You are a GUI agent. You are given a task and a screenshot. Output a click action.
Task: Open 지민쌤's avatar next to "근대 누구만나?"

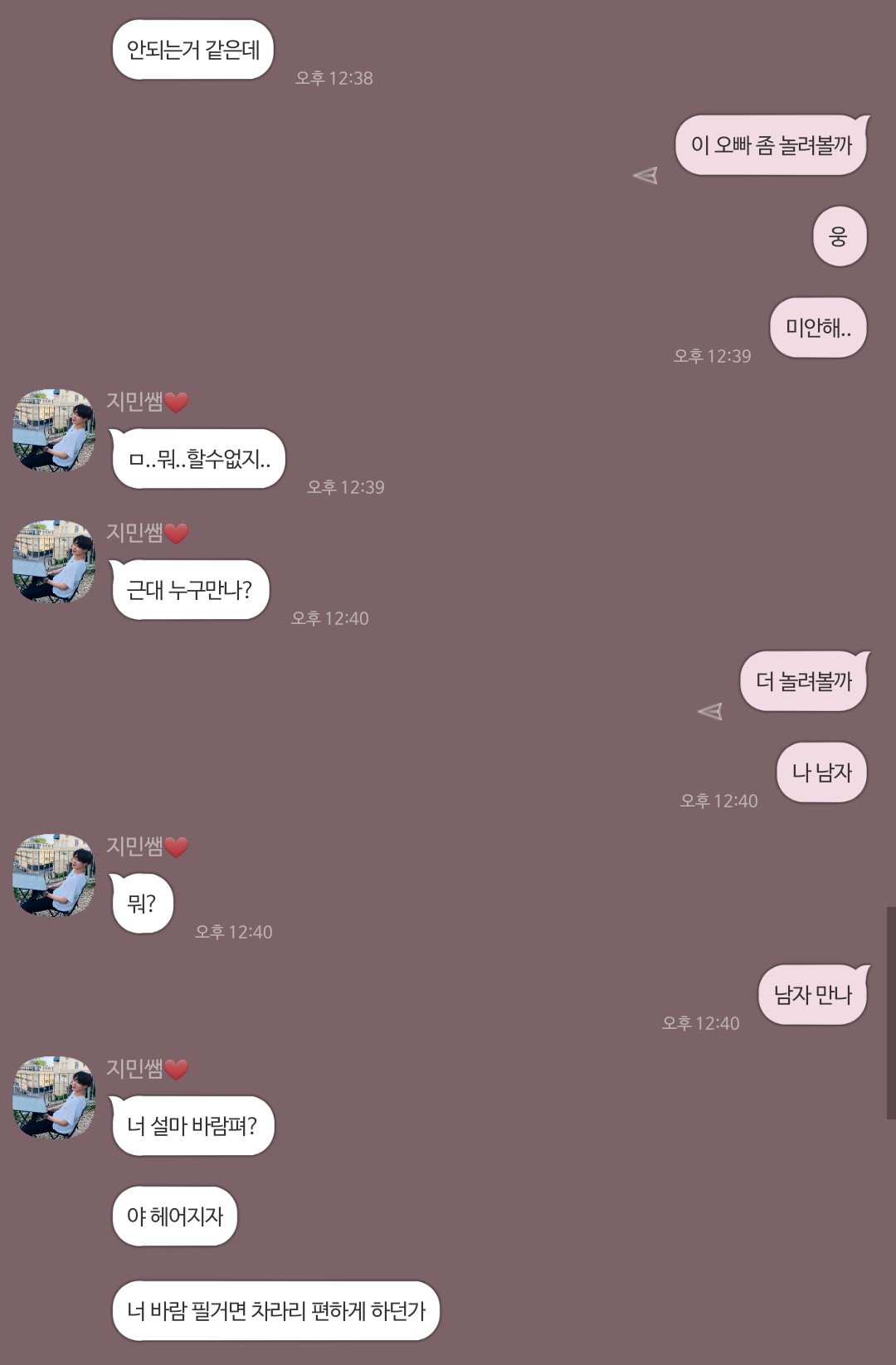coord(54,561)
